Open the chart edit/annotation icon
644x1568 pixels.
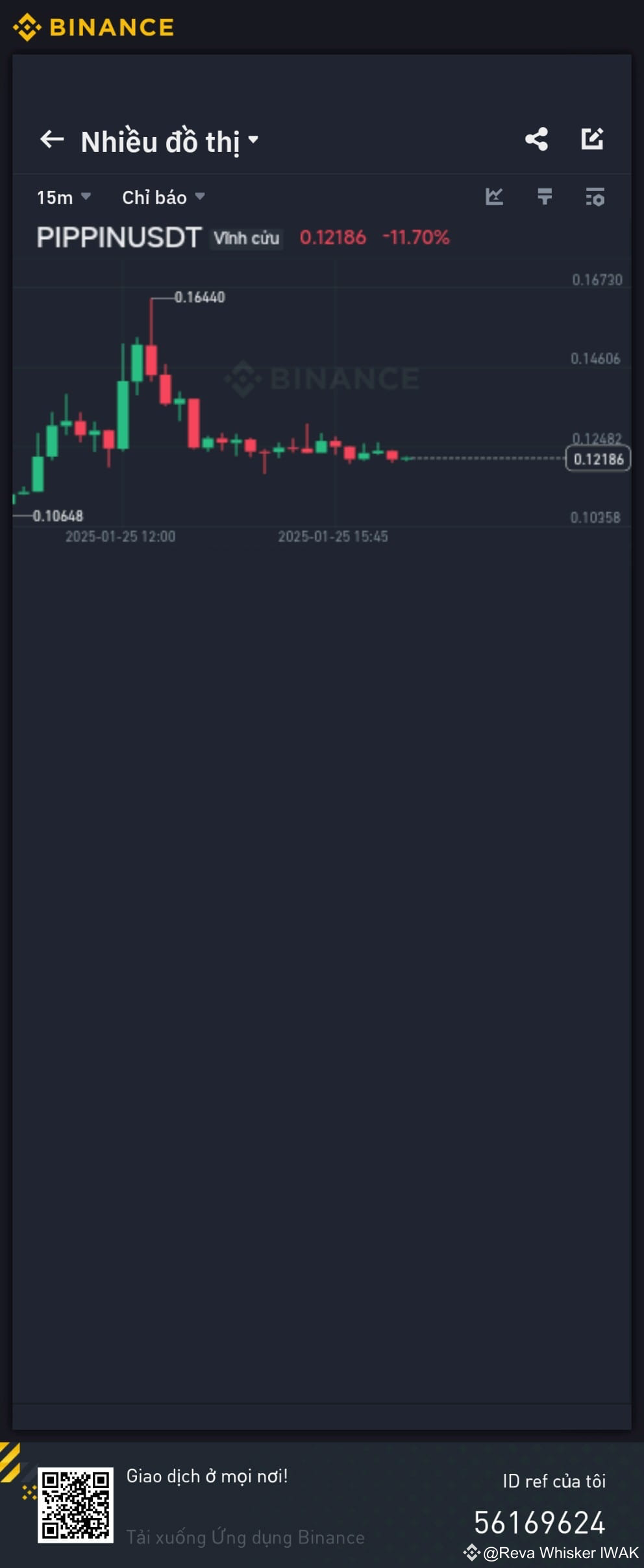[x=593, y=139]
